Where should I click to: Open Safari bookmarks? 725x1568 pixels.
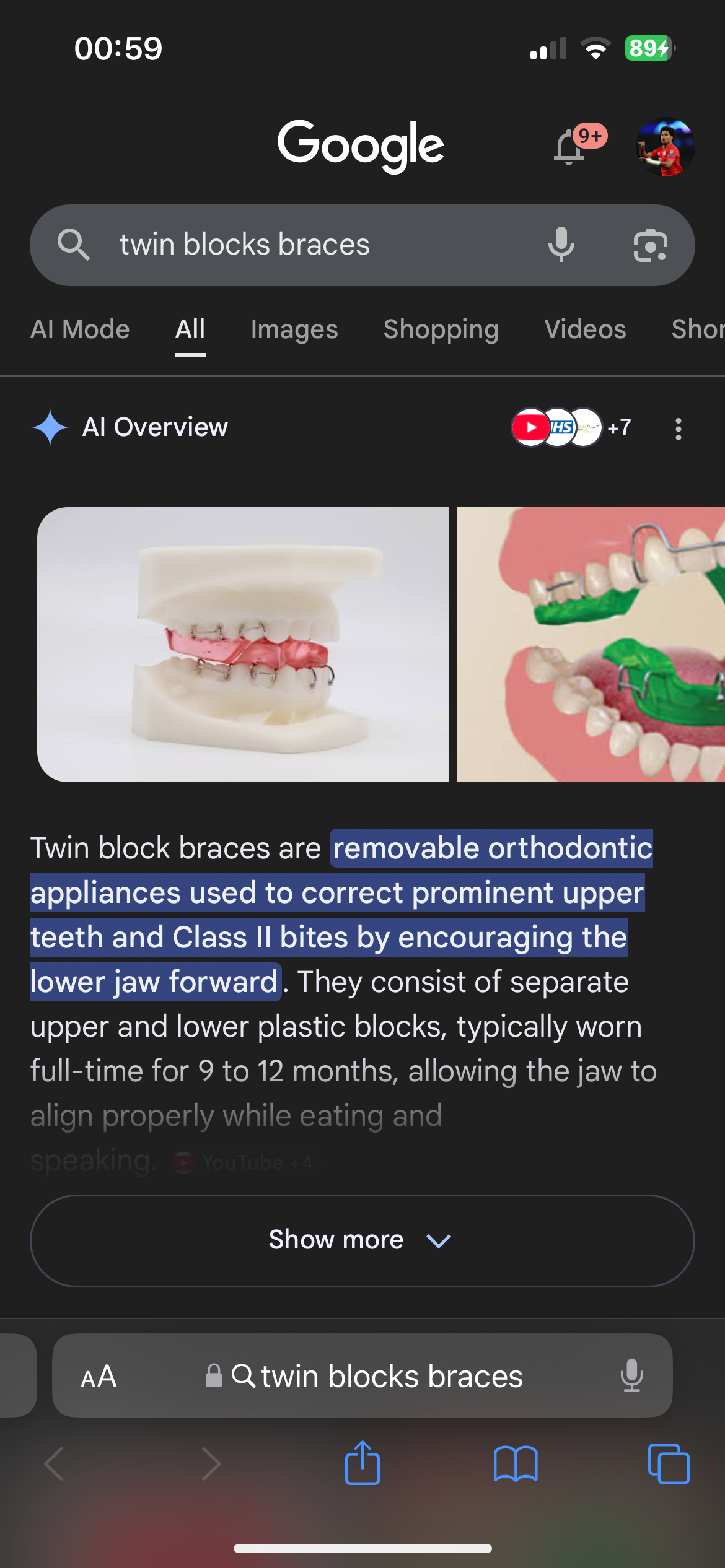(516, 1464)
